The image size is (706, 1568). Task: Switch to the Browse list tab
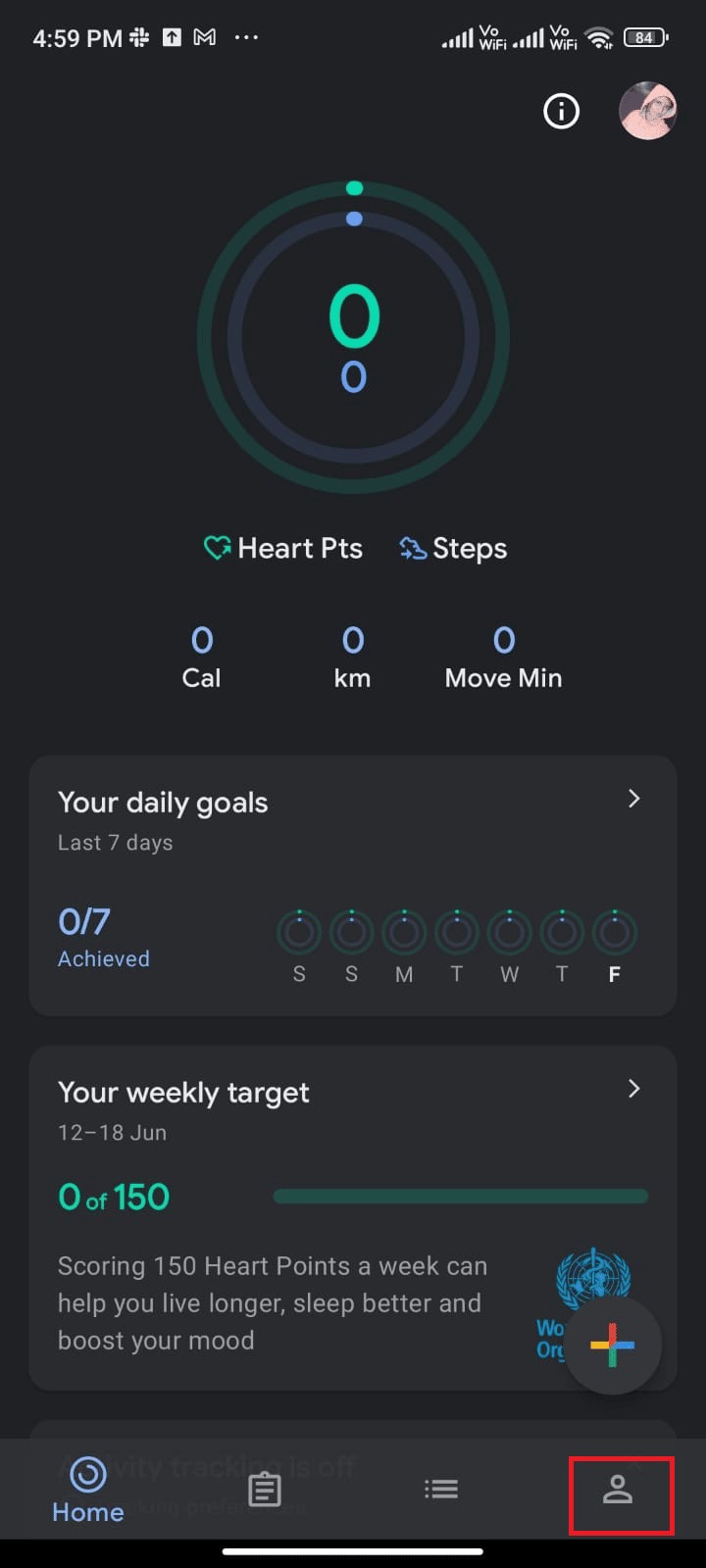click(441, 1490)
